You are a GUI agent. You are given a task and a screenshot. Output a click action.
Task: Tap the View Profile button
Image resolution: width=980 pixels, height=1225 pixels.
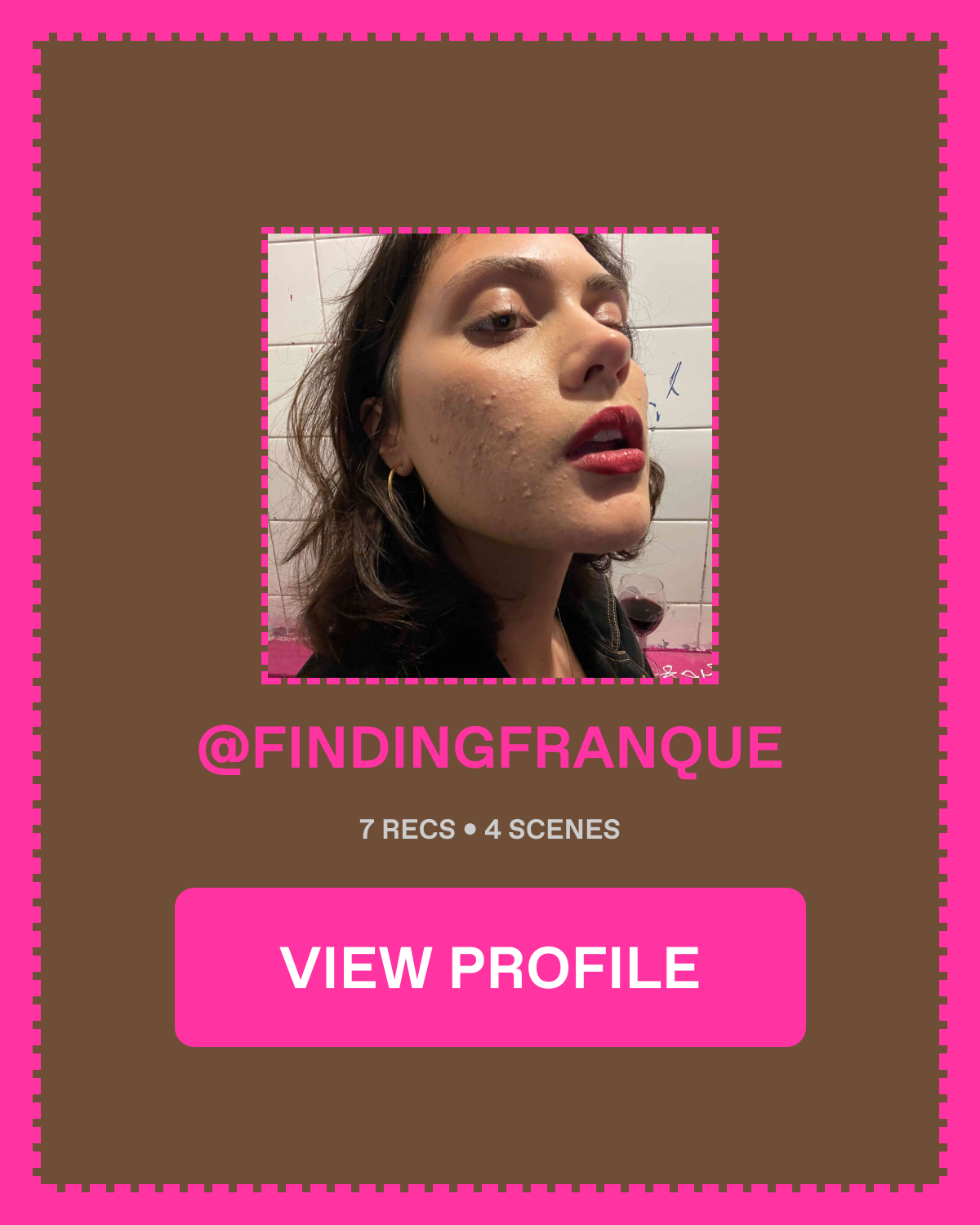(x=490, y=967)
